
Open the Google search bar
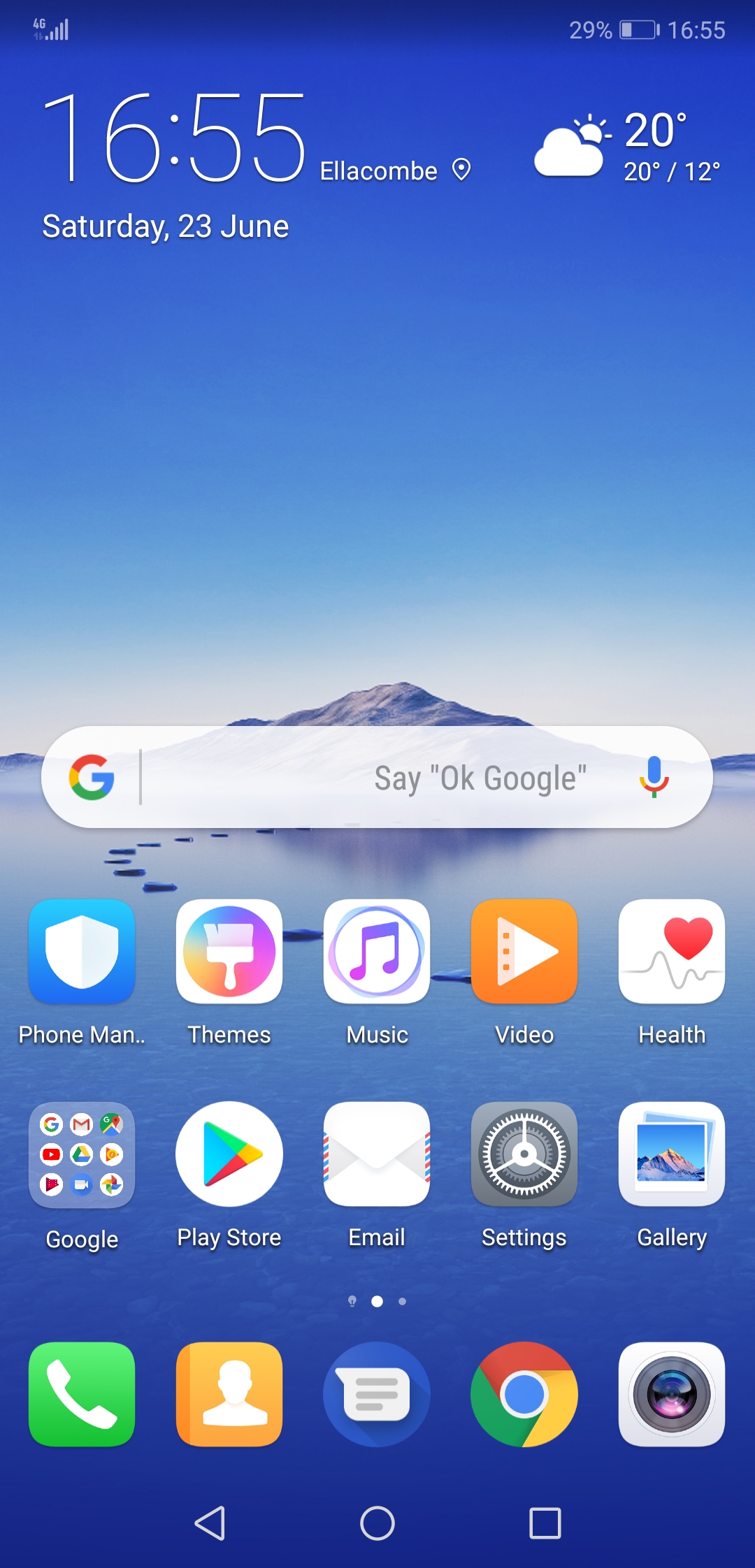tap(377, 777)
